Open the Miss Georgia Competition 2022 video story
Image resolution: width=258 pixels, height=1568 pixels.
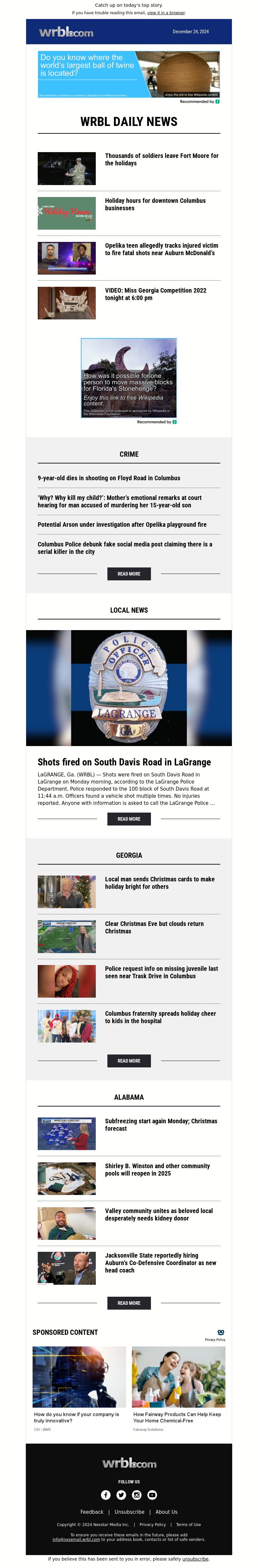[155, 294]
